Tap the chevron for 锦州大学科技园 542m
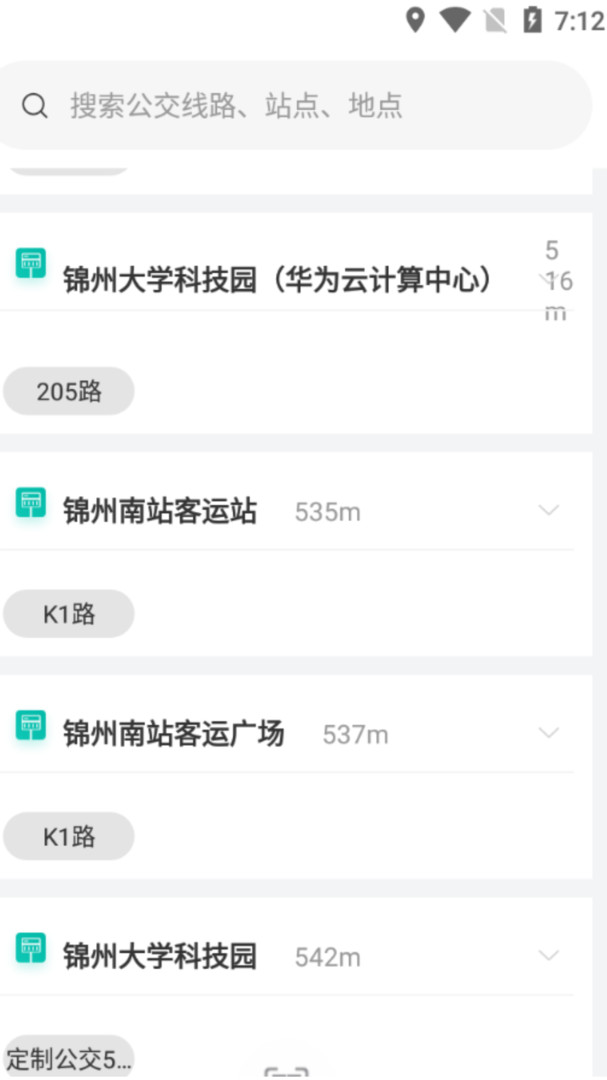The width and height of the screenshot is (607, 1080). (x=548, y=956)
